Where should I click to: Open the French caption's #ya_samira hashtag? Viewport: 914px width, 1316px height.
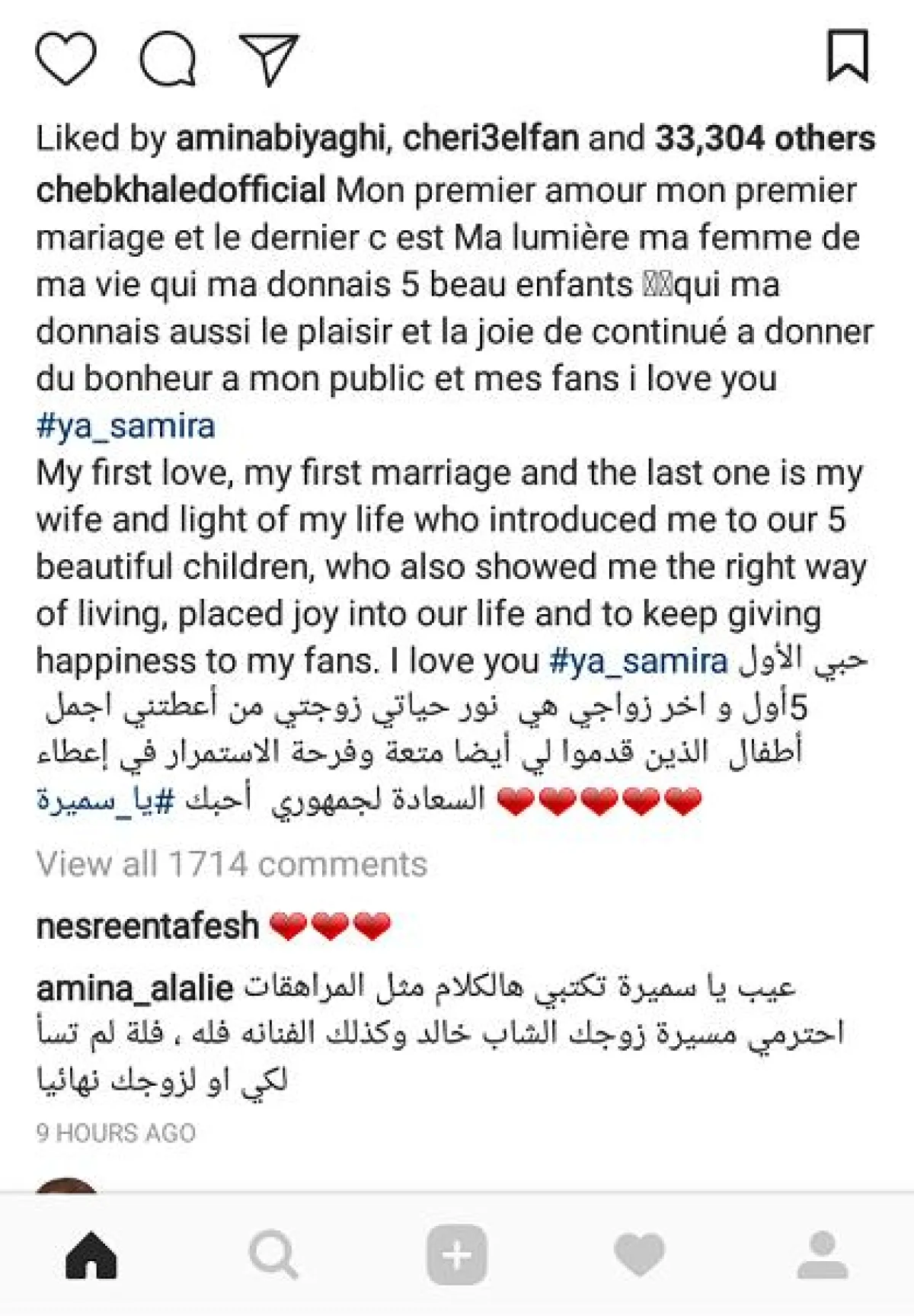coord(126,426)
